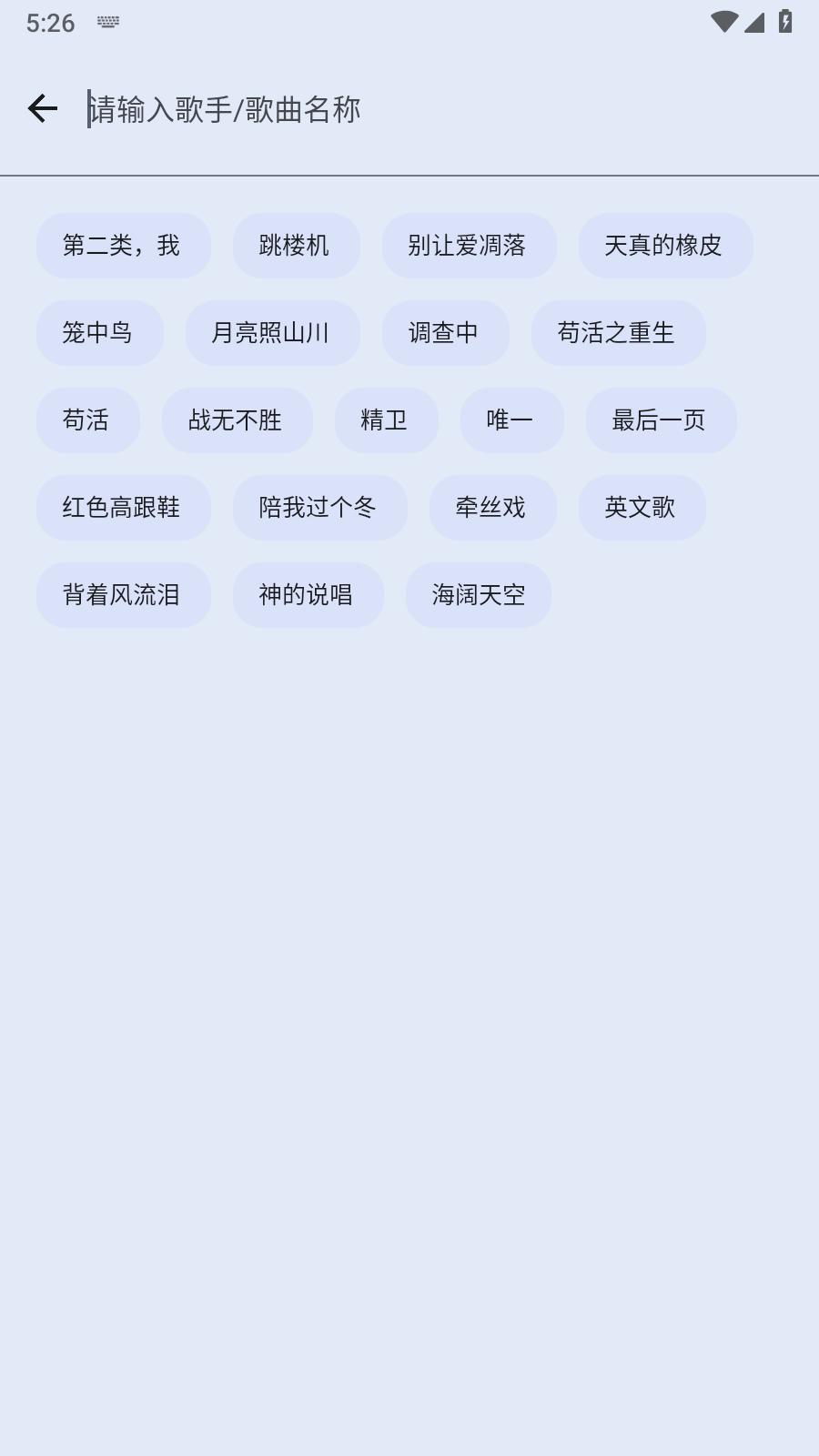The width and height of the screenshot is (819, 1456).
Task: Choose the 天真的橡皮 chip
Action: [x=666, y=246]
